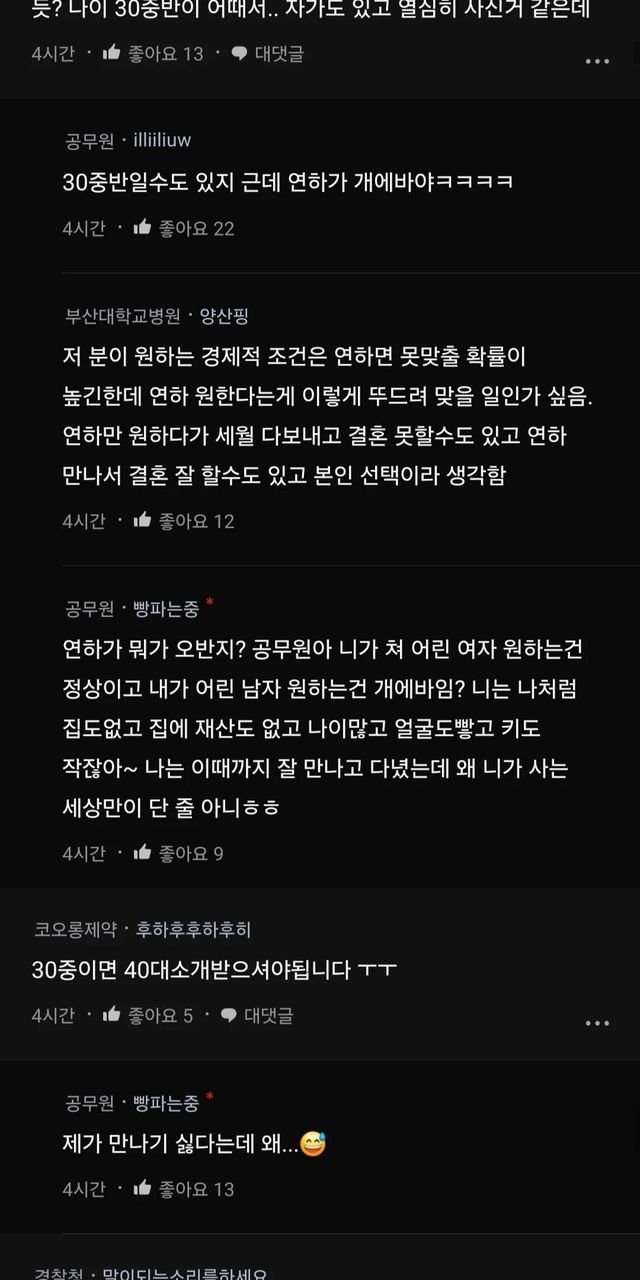Open overflow menu on 후하후후하후히's comment

[597, 1022]
